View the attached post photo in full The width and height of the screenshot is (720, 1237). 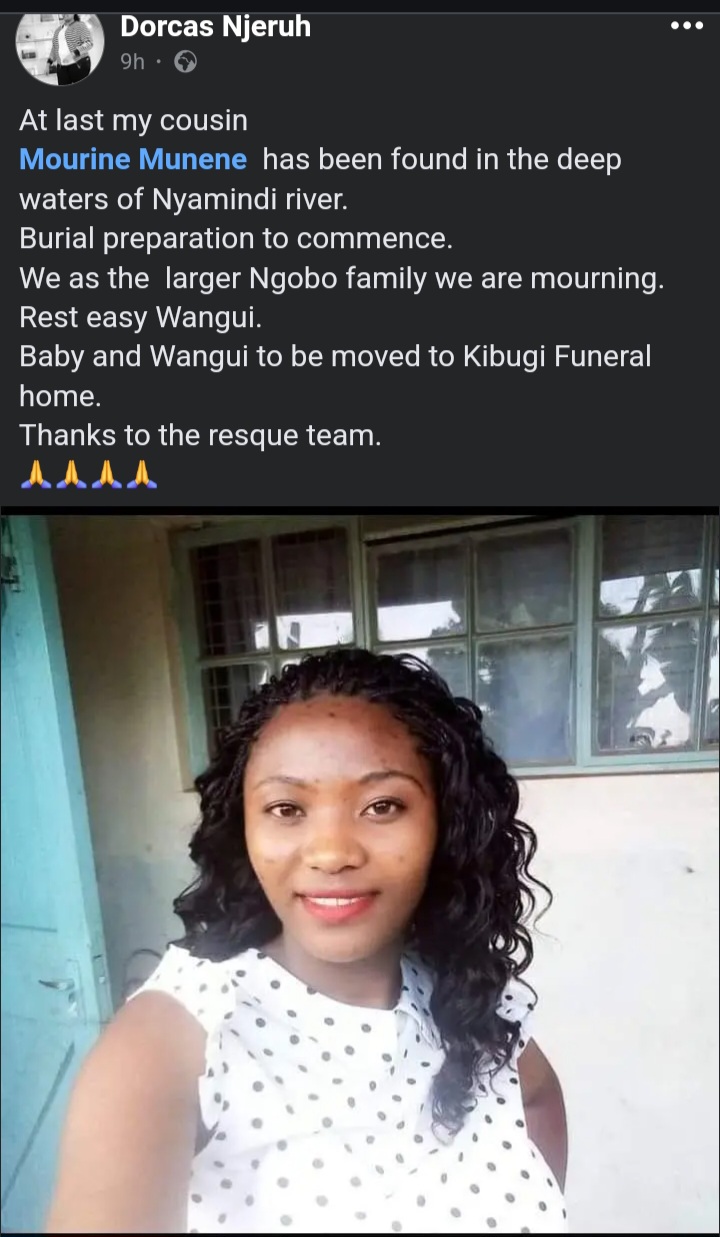[360, 875]
